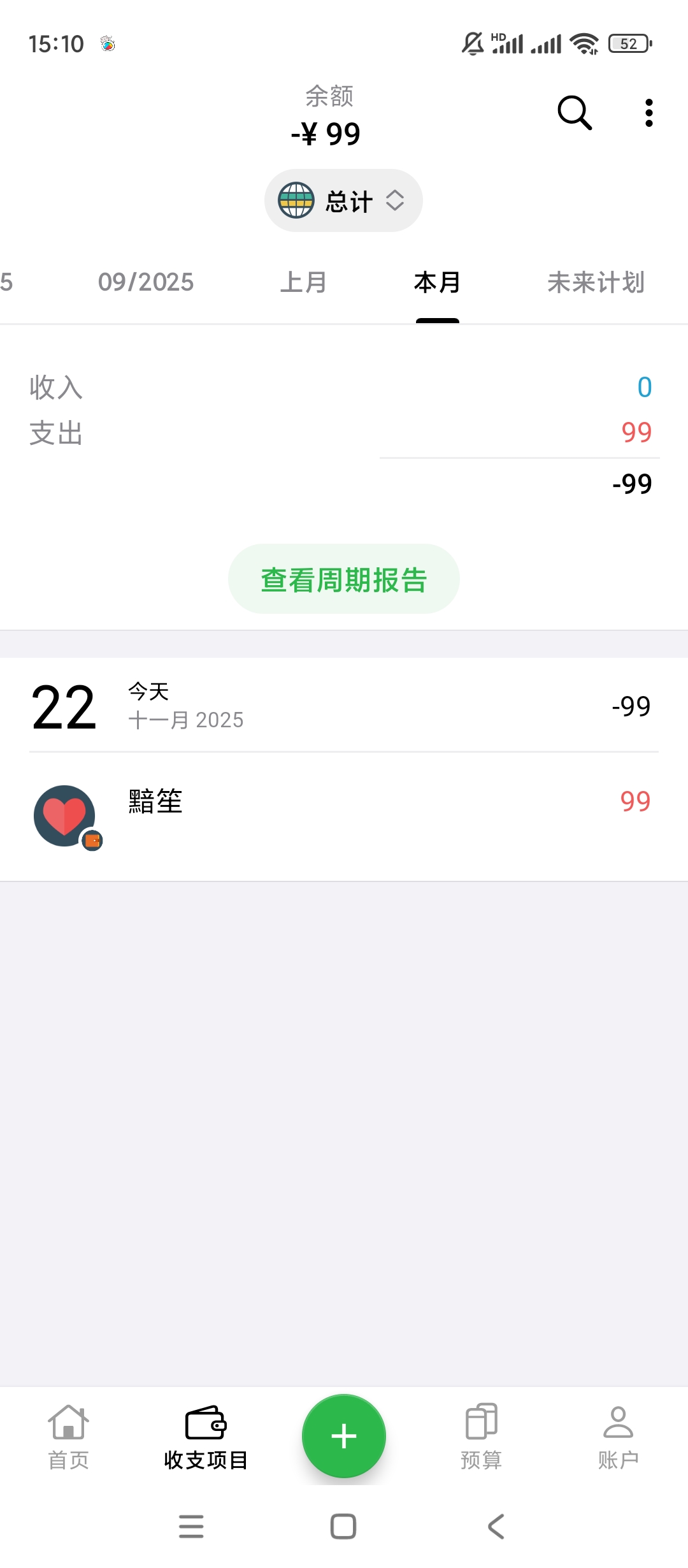Switch to the 09/2025 period tab

coord(146,282)
